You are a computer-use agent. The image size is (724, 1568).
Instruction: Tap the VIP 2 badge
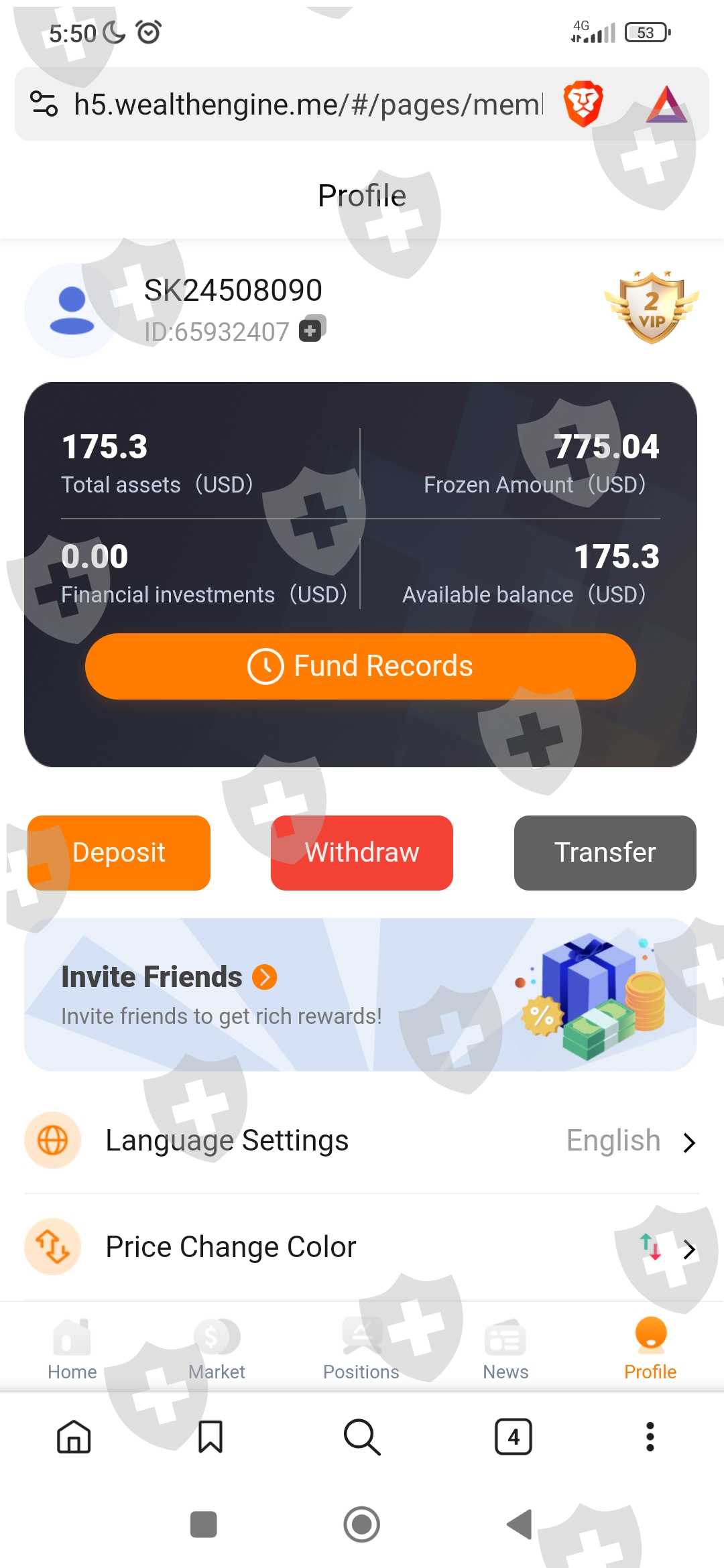(652, 308)
